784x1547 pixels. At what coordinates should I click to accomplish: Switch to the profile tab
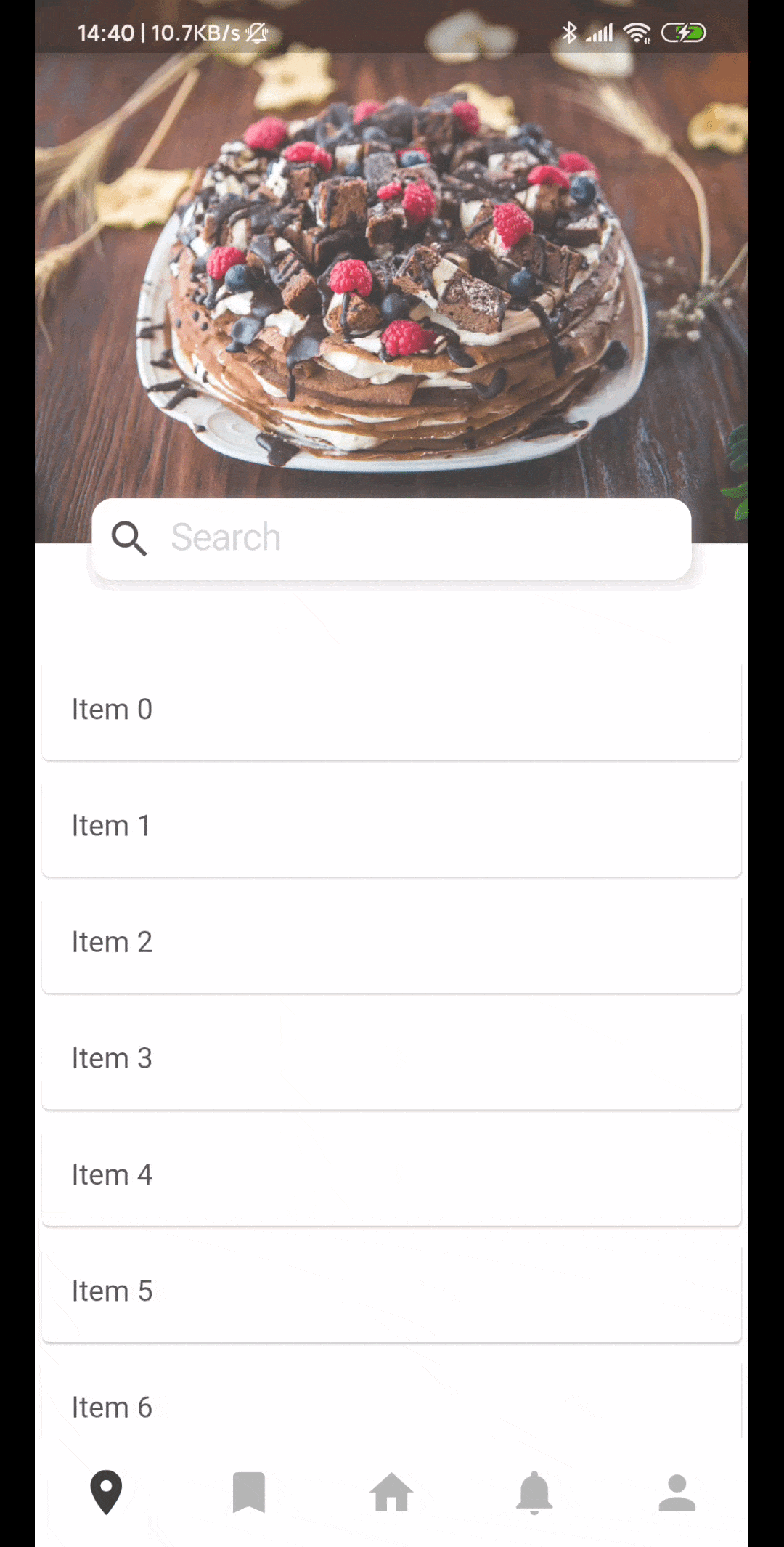coord(677,1493)
